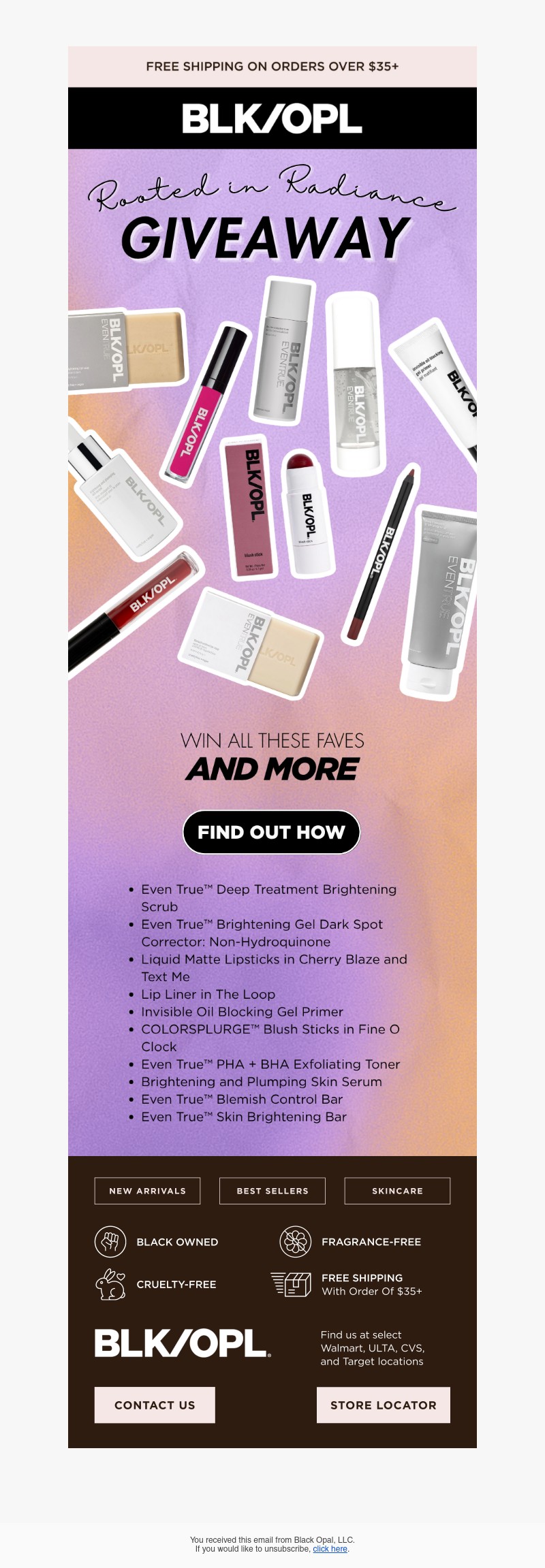Image resolution: width=545 pixels, height=1568 pixels.
Task: Tap the 'click here' unsubscribe link
Action: point(330,1548)
